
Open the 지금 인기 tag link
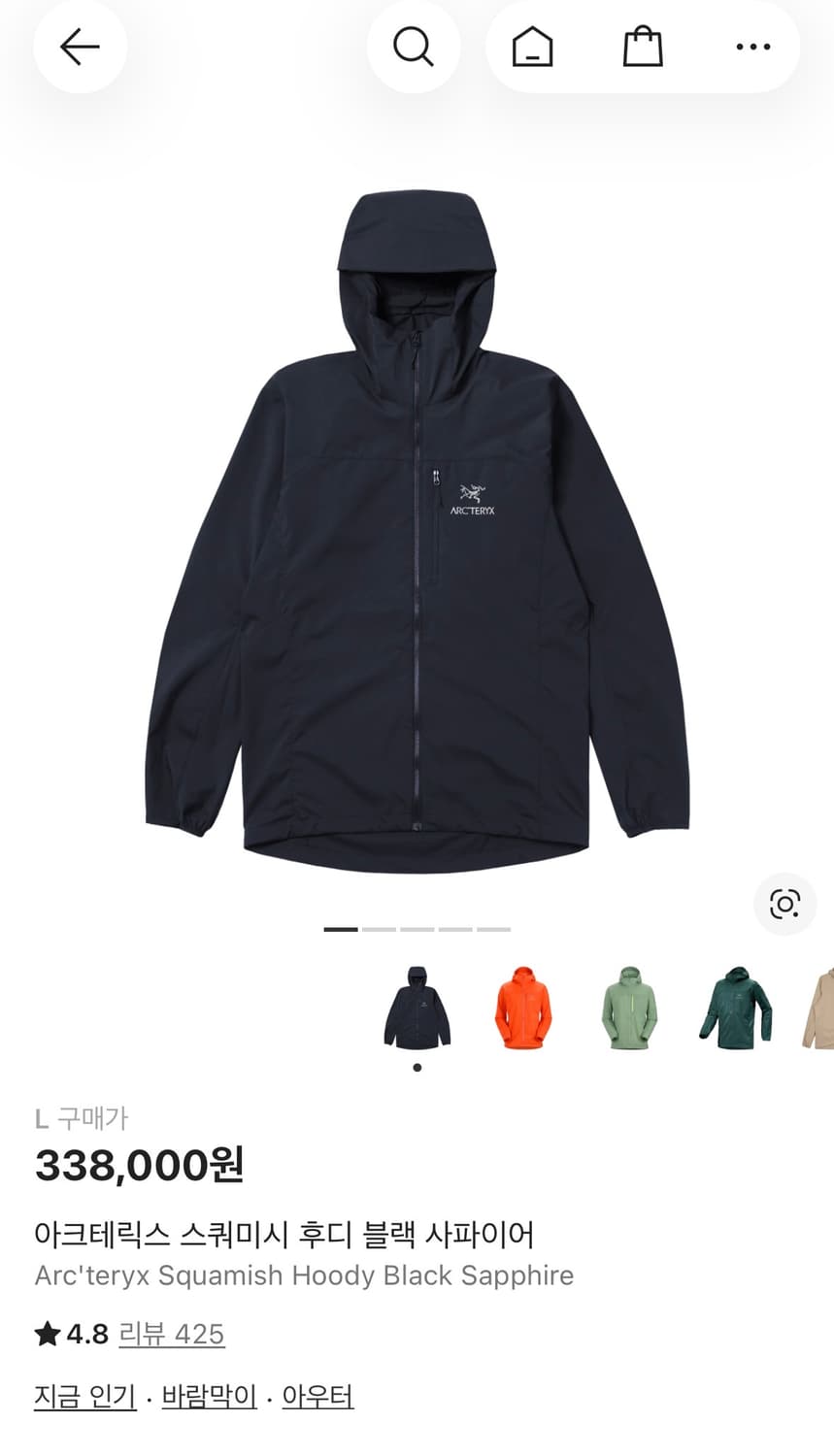coord(84,1396)
